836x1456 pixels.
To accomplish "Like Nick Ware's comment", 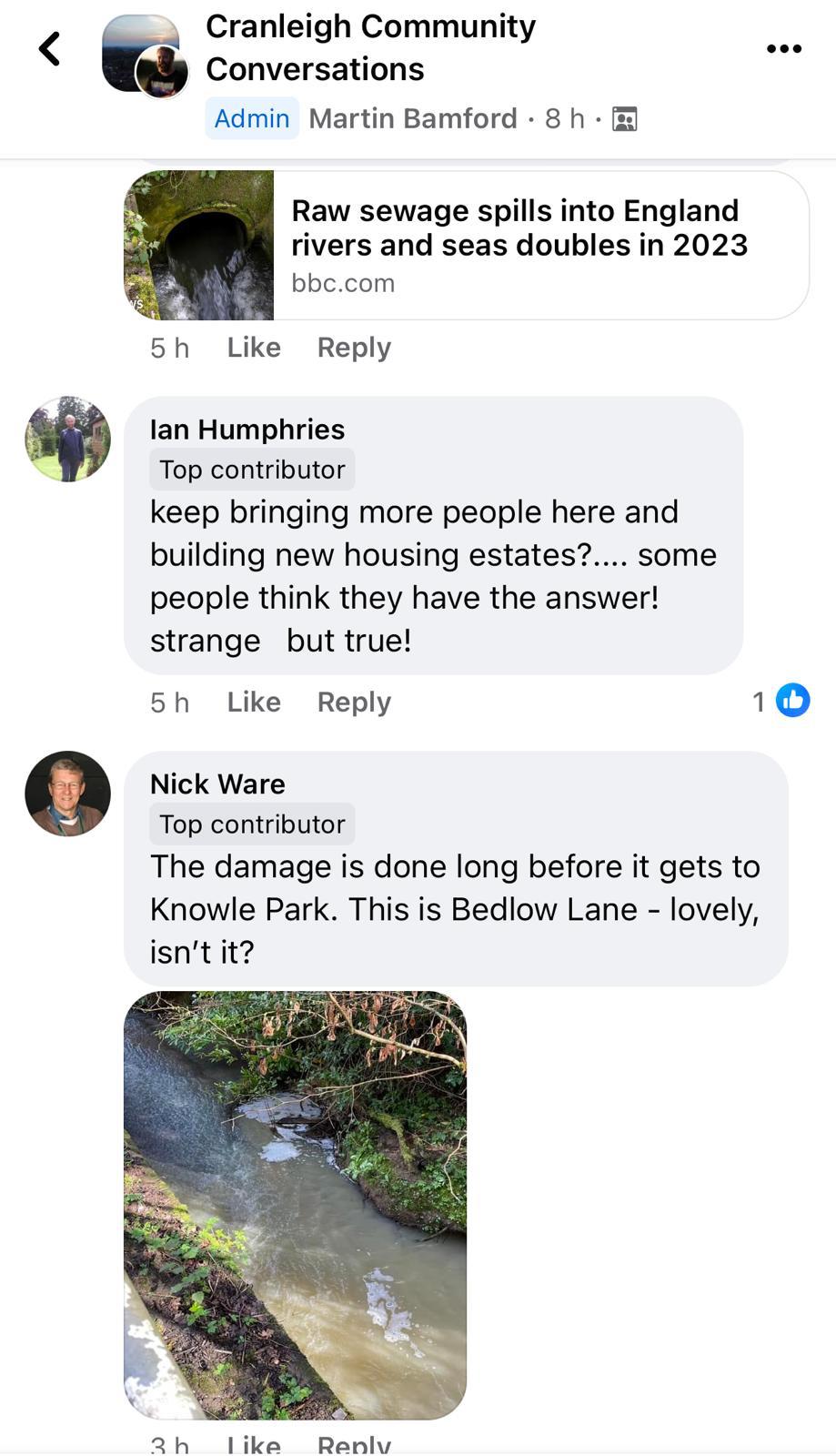I will pyautogui.click(x=253, y=1445).
